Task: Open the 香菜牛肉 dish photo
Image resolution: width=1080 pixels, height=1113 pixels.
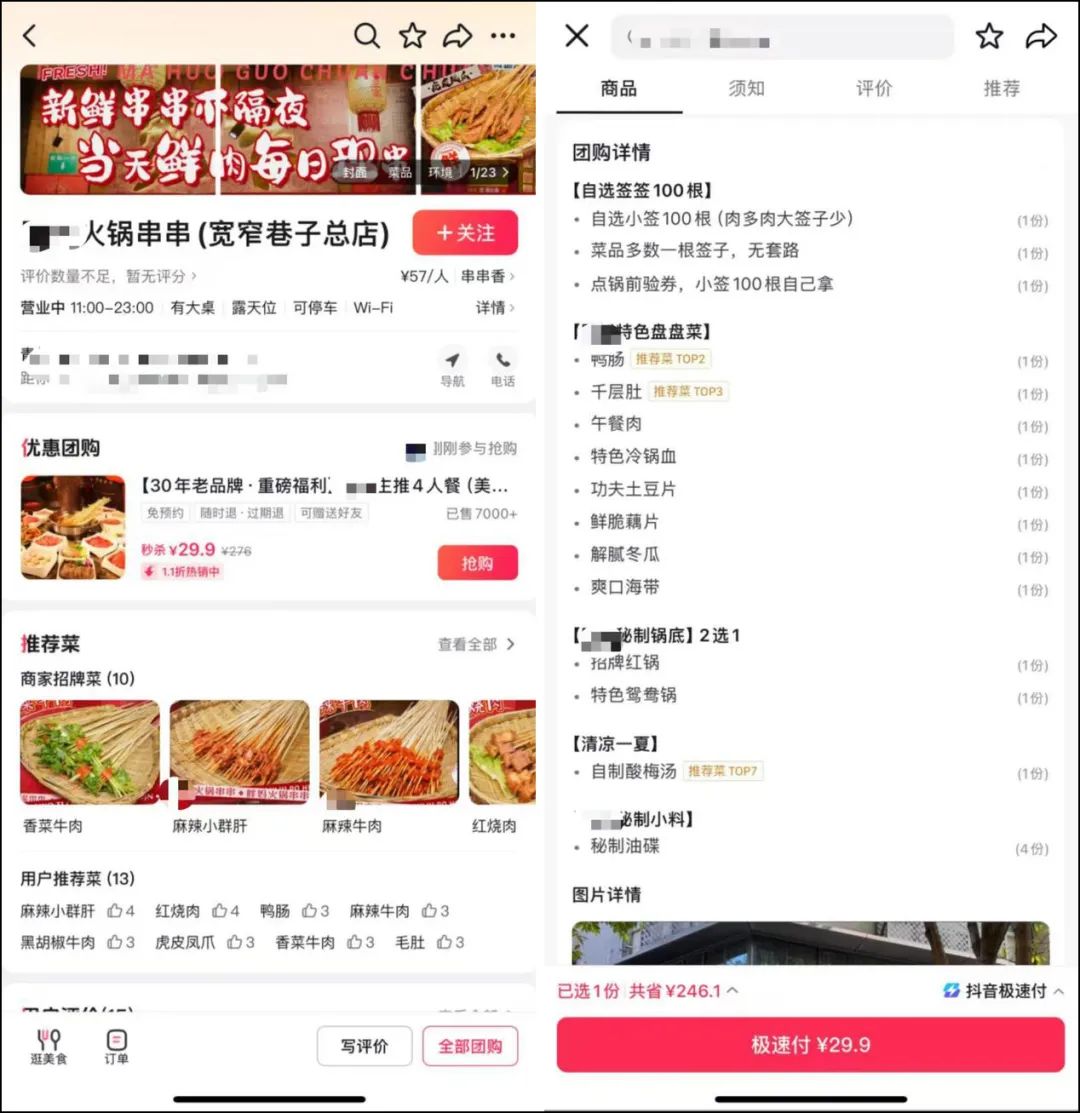Action: [90, 753]
